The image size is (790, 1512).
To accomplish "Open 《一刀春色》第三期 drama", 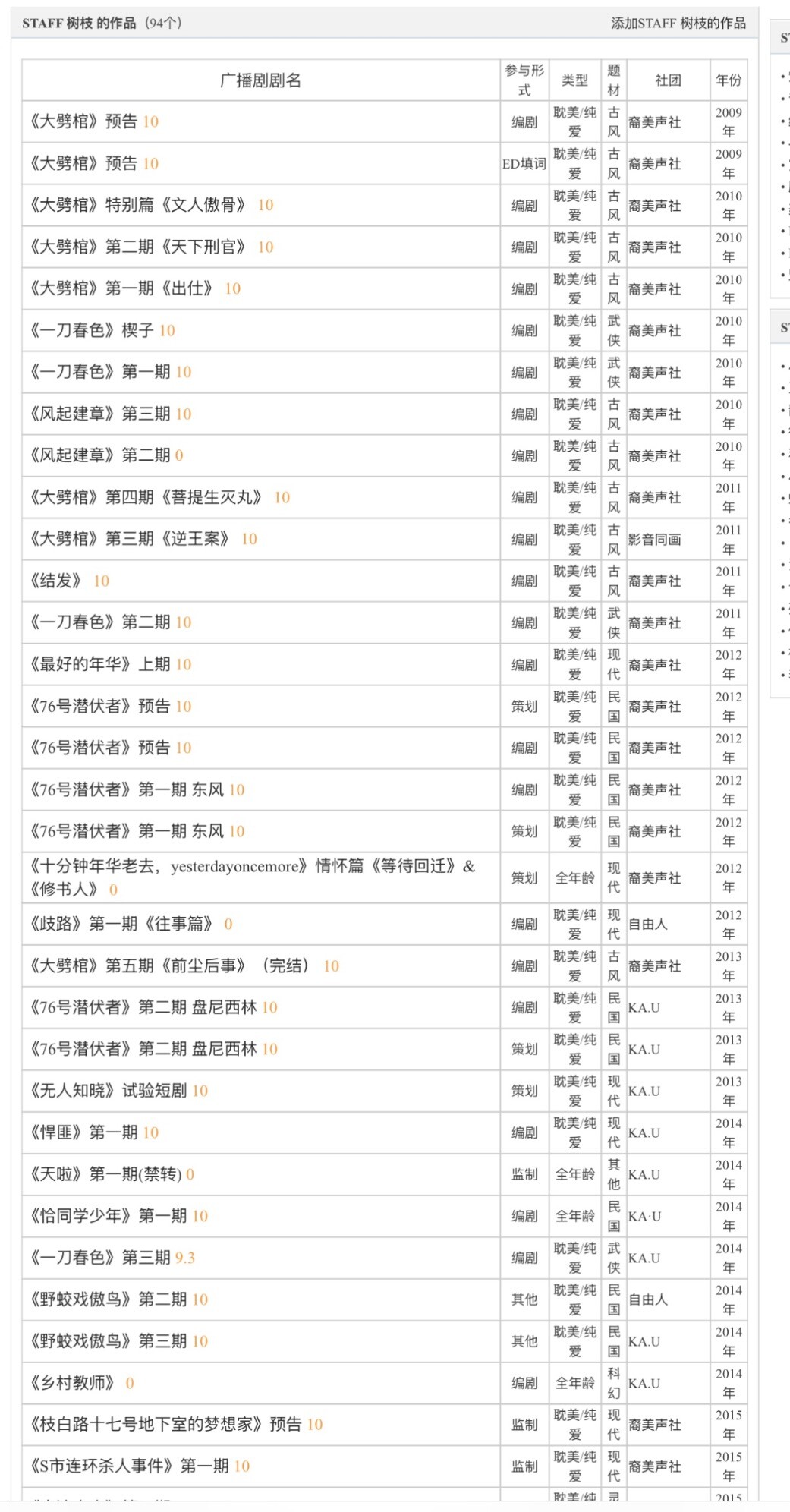I will click(98, 1258).
